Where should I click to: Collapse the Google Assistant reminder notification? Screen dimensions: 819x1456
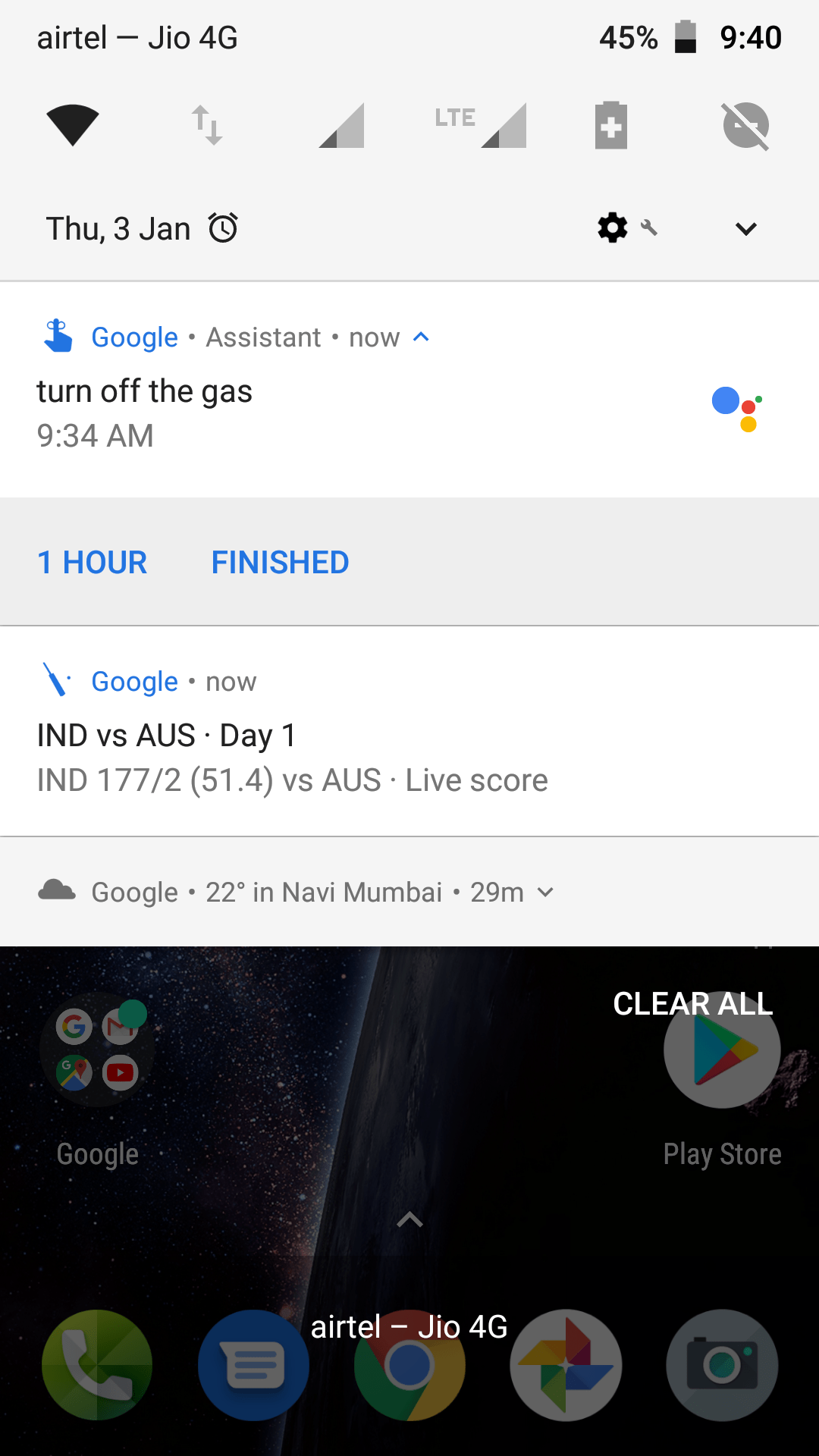[421, 337]
